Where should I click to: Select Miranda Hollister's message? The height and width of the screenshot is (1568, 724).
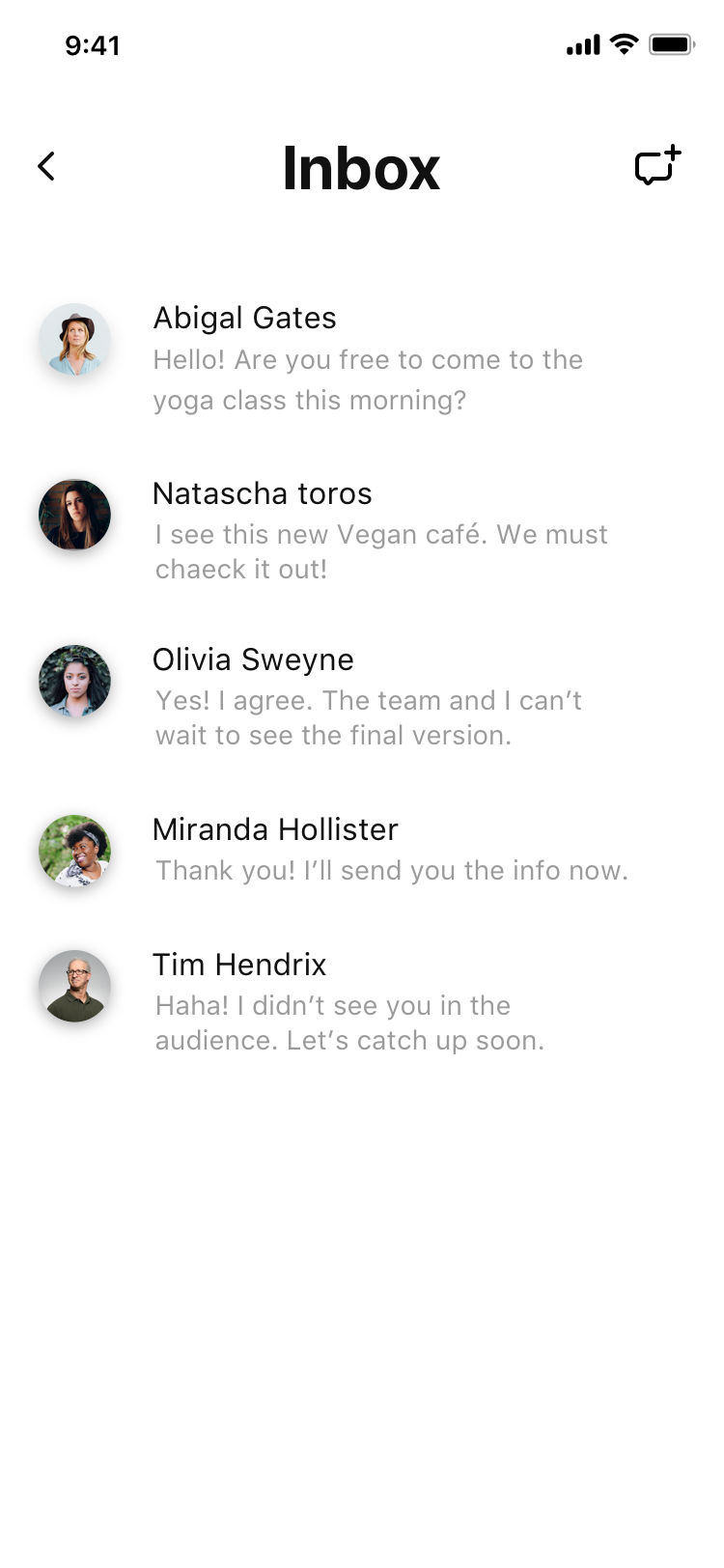tap(362, 850)
